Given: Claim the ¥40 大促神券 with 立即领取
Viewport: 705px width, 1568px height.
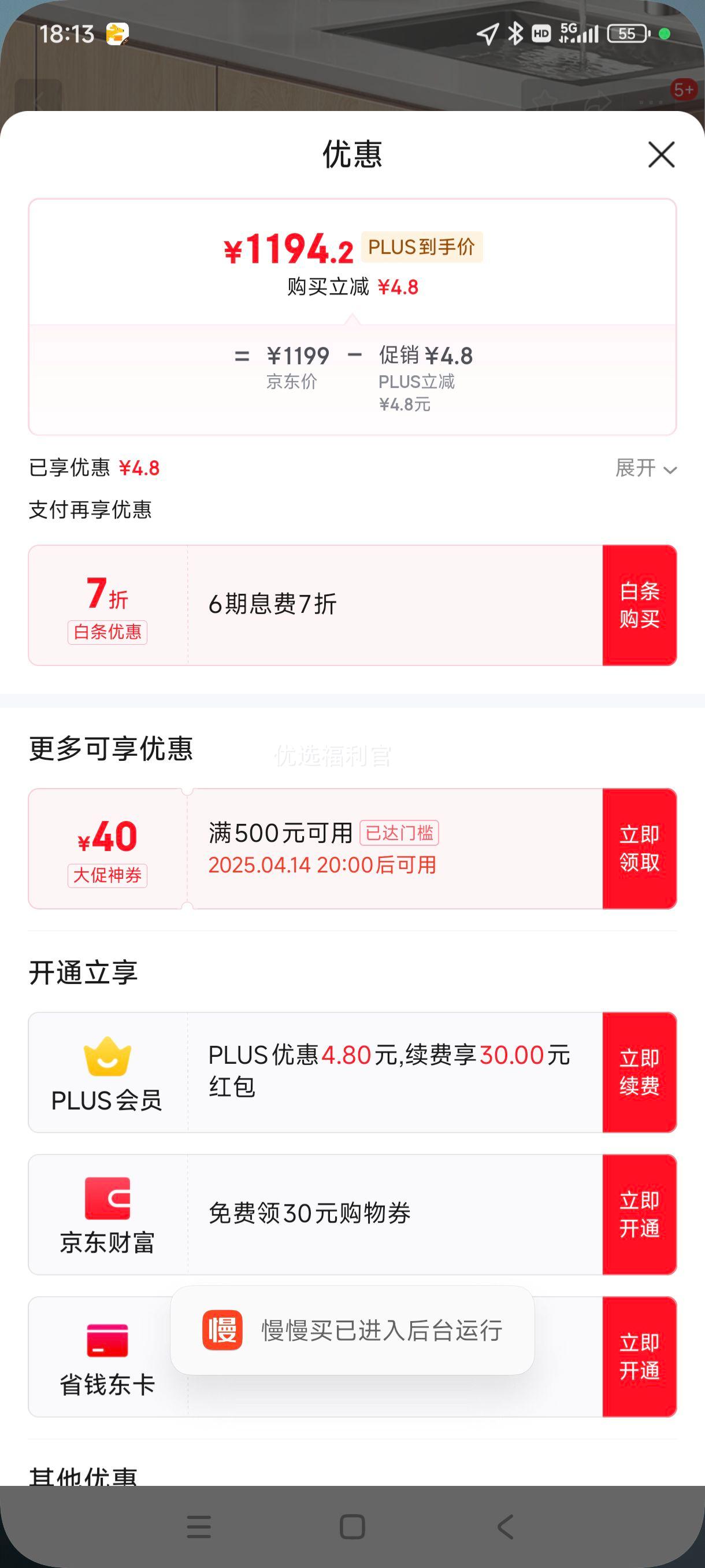Looking at the screenshot, I should point(639,849).
